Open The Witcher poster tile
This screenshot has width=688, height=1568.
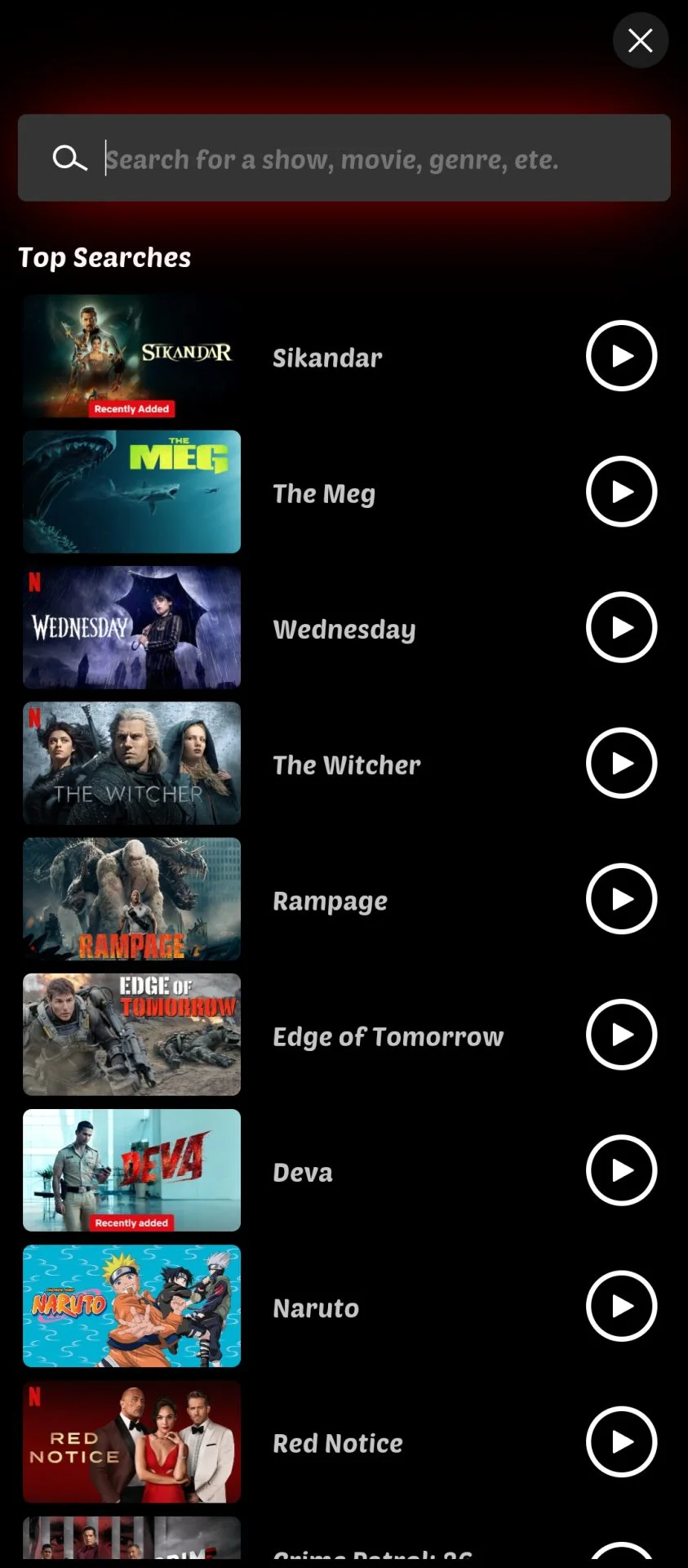coord(131,763)
